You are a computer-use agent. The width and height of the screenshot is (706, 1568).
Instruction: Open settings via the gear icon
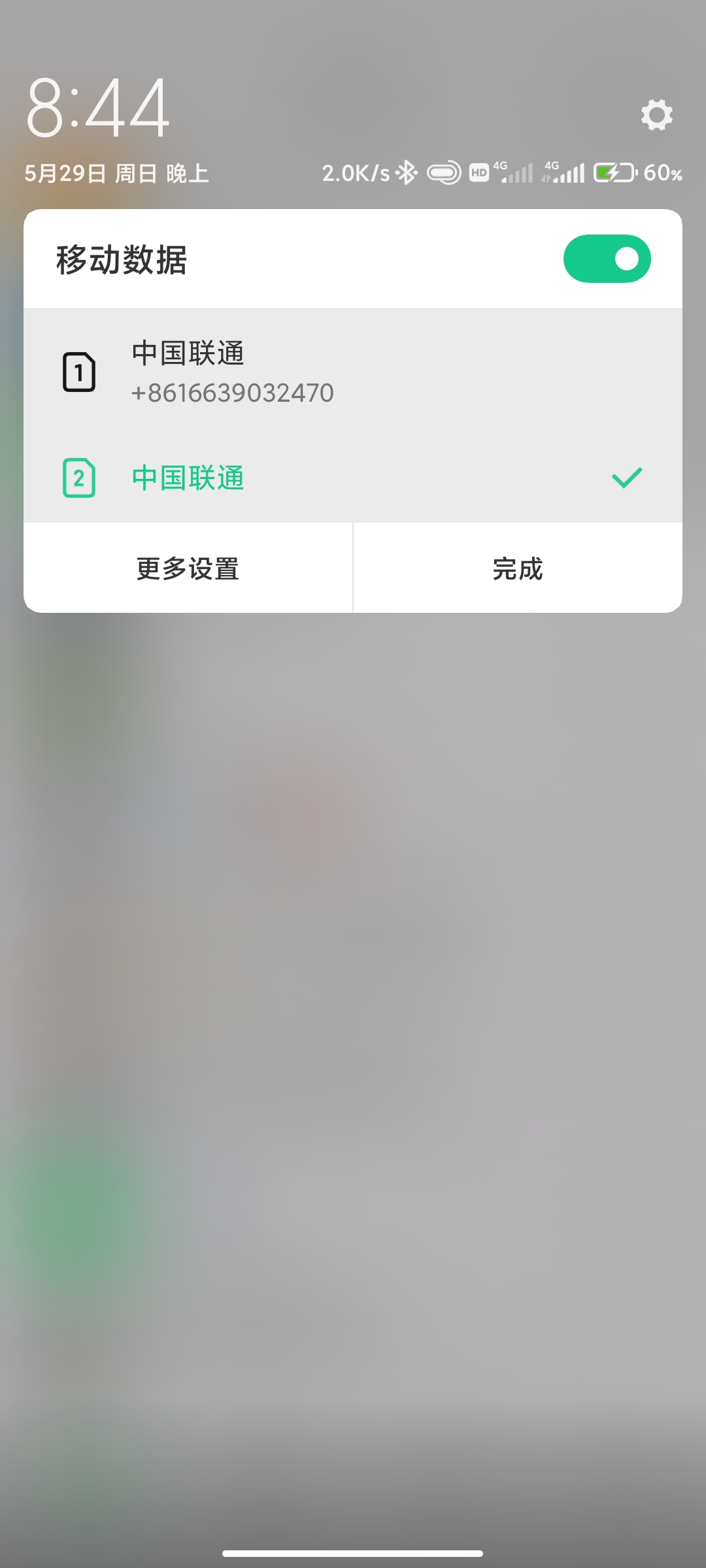pyautogui.click(x=656, y=115)
